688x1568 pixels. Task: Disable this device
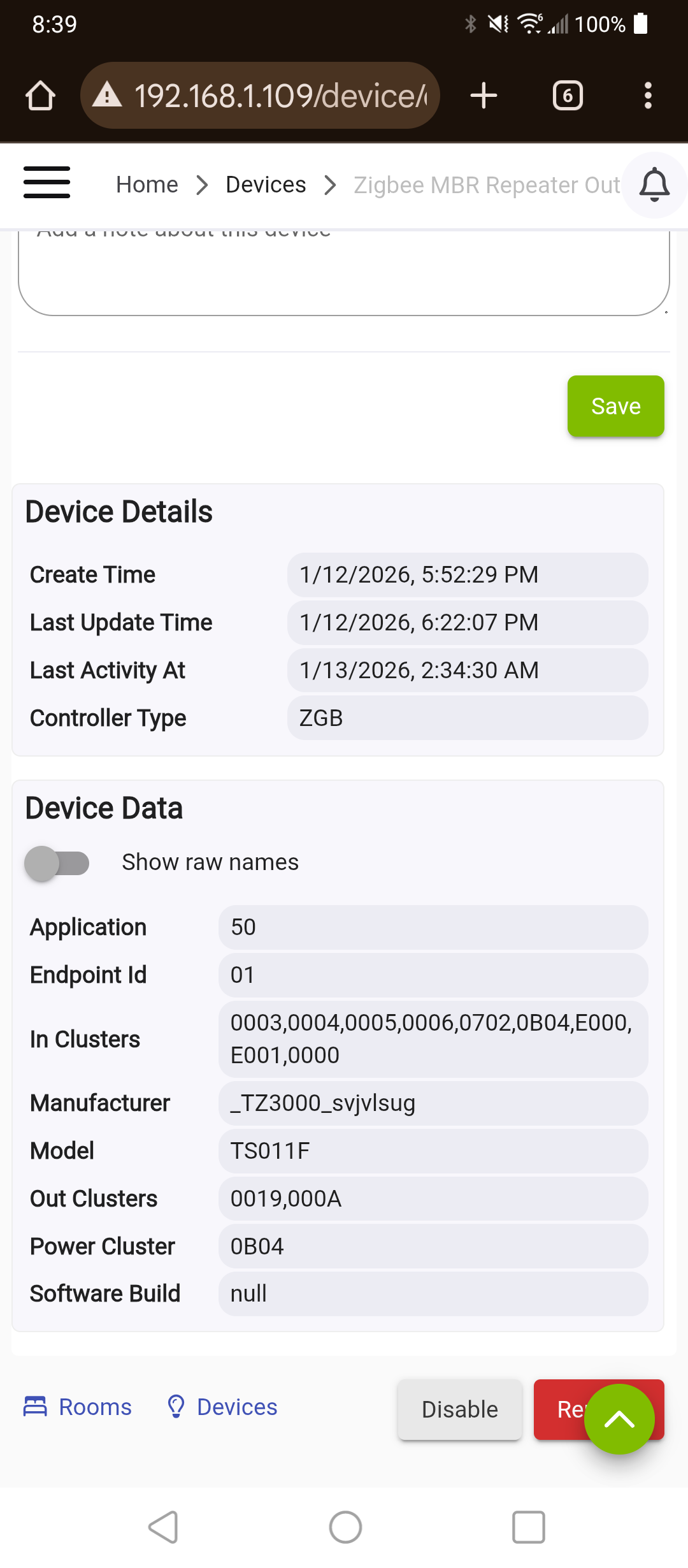pos(459,1409)
